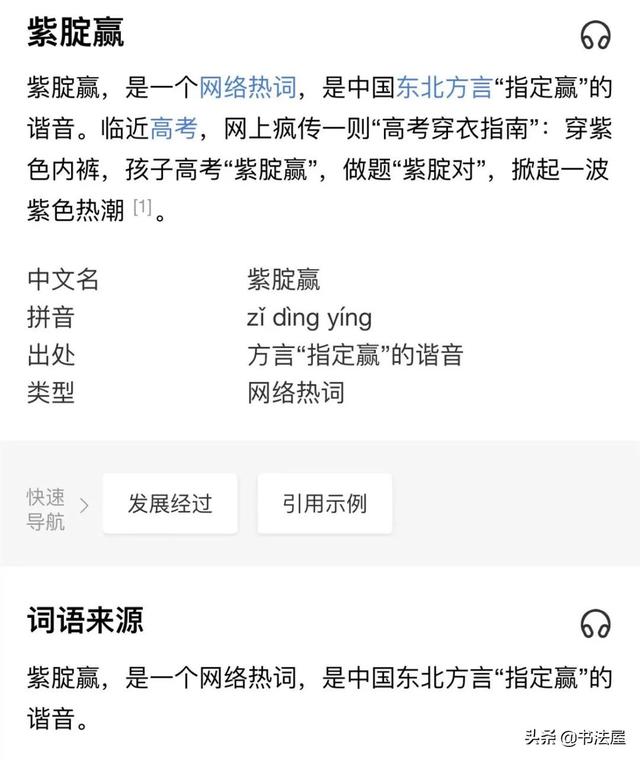640x760 pixels.
Task: Jump to the 发展经过 section
Action: pyautogui.click(x=170, y=503)
